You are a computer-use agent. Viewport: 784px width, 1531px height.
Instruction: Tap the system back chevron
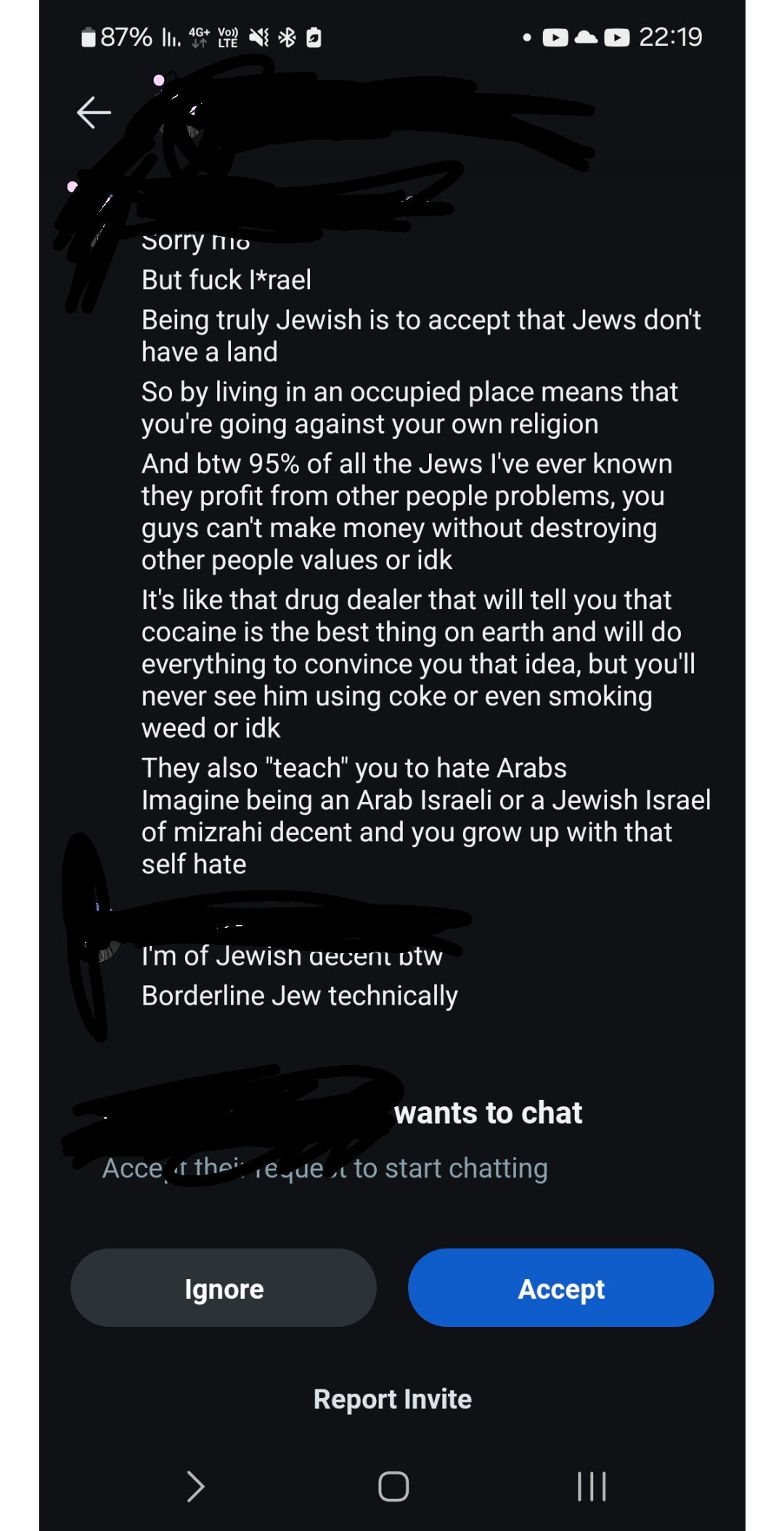pyautogui.click(x=195, y=1486)
